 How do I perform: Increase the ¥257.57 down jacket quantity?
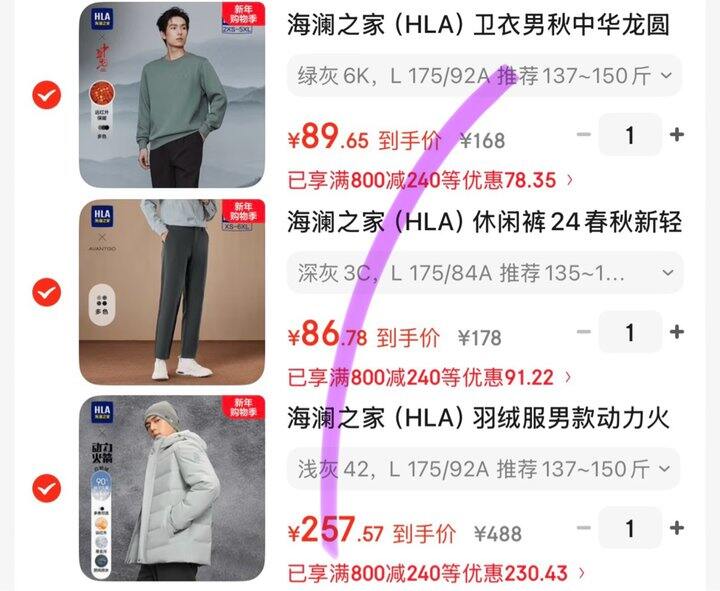[677, 528]
